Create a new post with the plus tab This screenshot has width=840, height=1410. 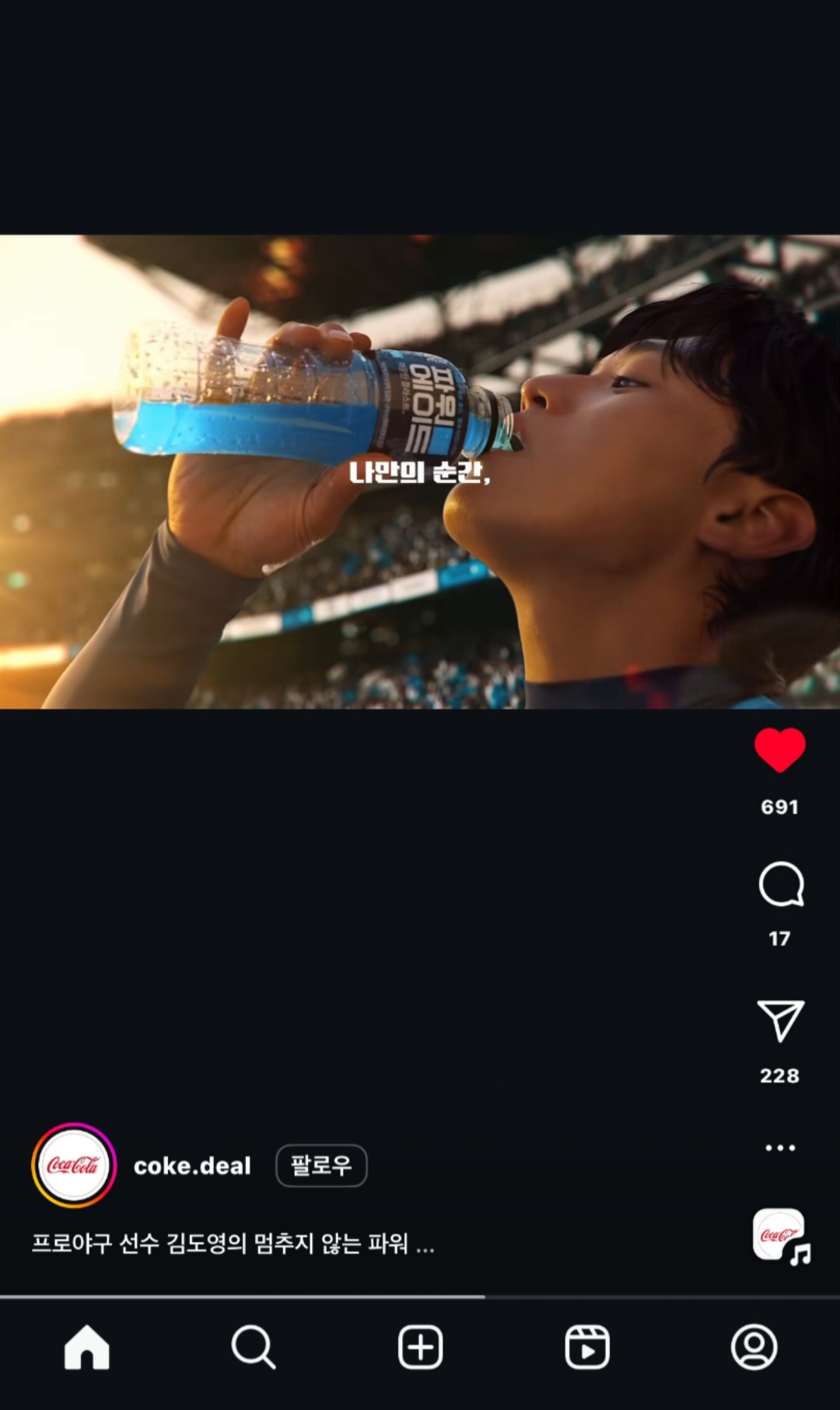click(x=420, y=1347)
